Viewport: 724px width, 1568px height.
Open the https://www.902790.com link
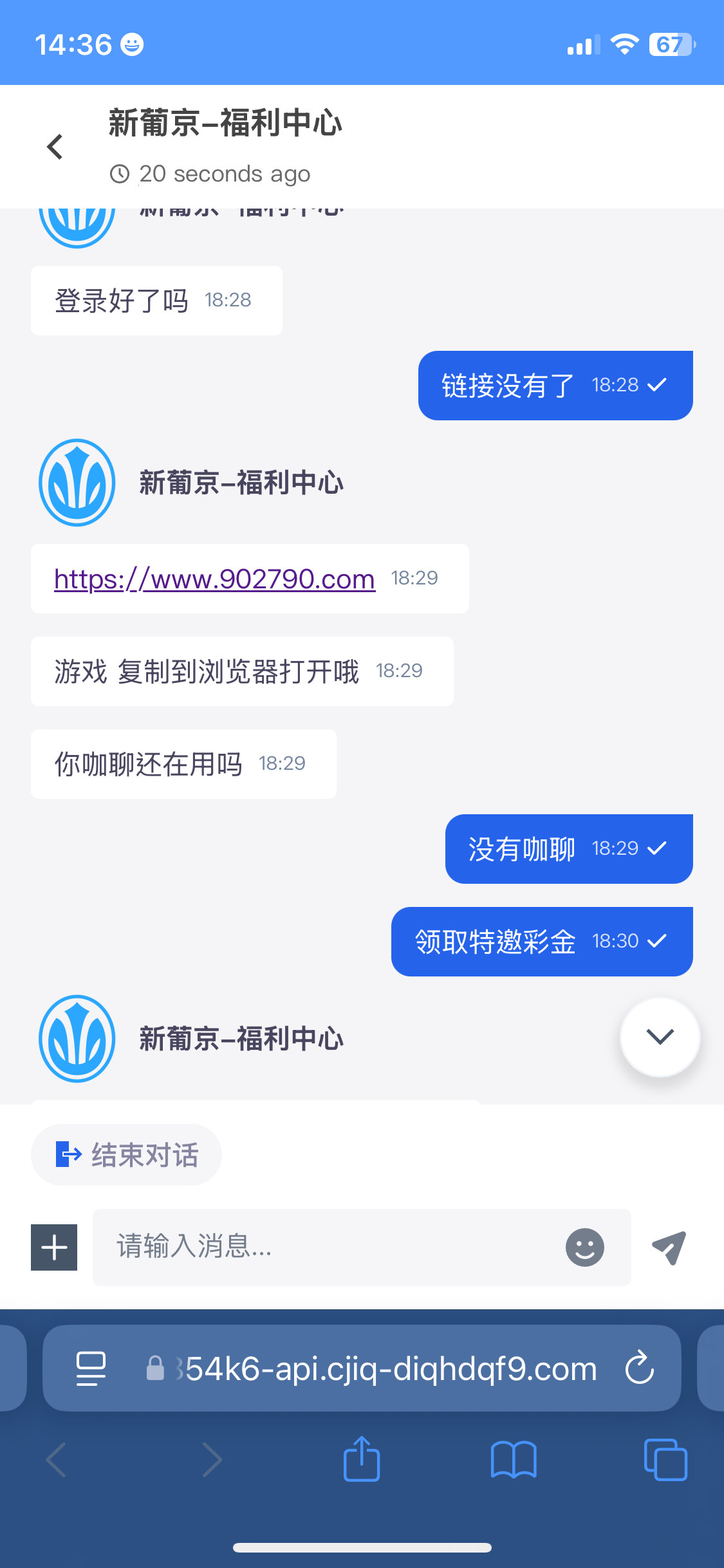click(214, 579)
